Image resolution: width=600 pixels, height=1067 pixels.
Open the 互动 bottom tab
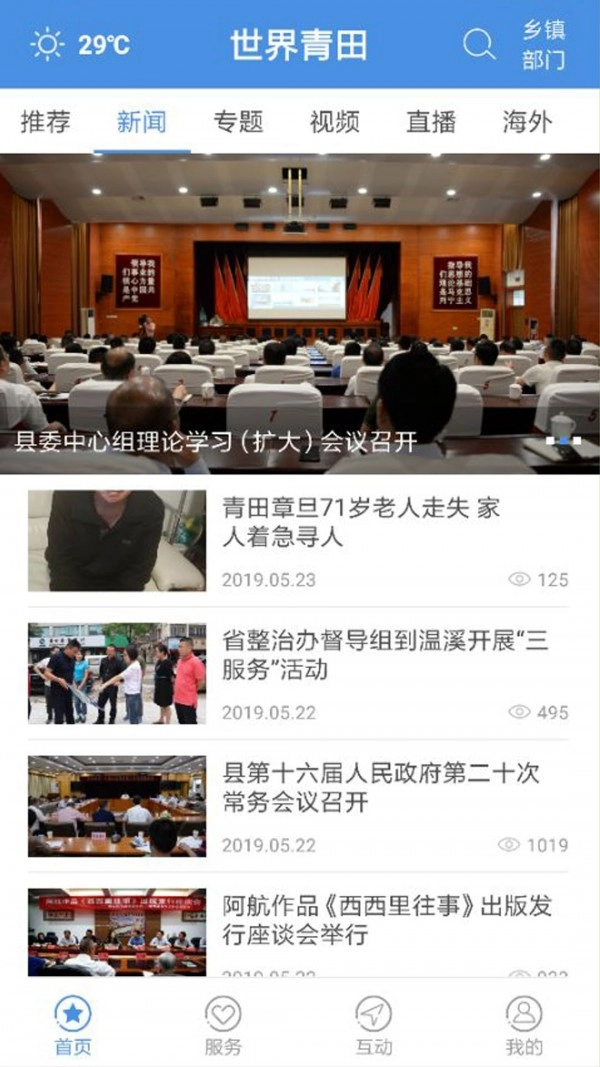(x=373, y=1025)
